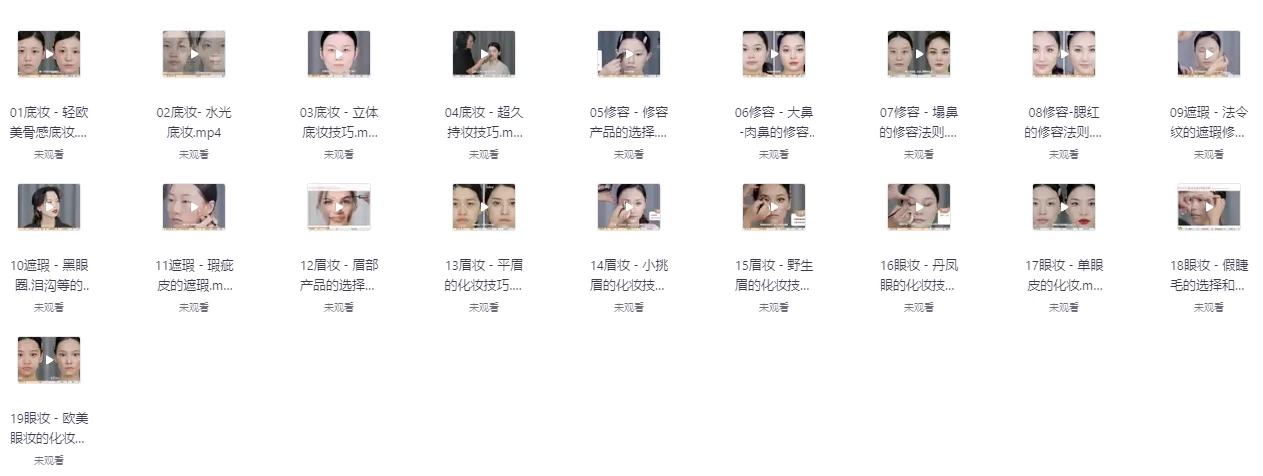This screenshot has height=476, width=1263.
Task: Open 17眼妆 - 单眼皮的化妆 video
Action: (x=1064, y=207)
